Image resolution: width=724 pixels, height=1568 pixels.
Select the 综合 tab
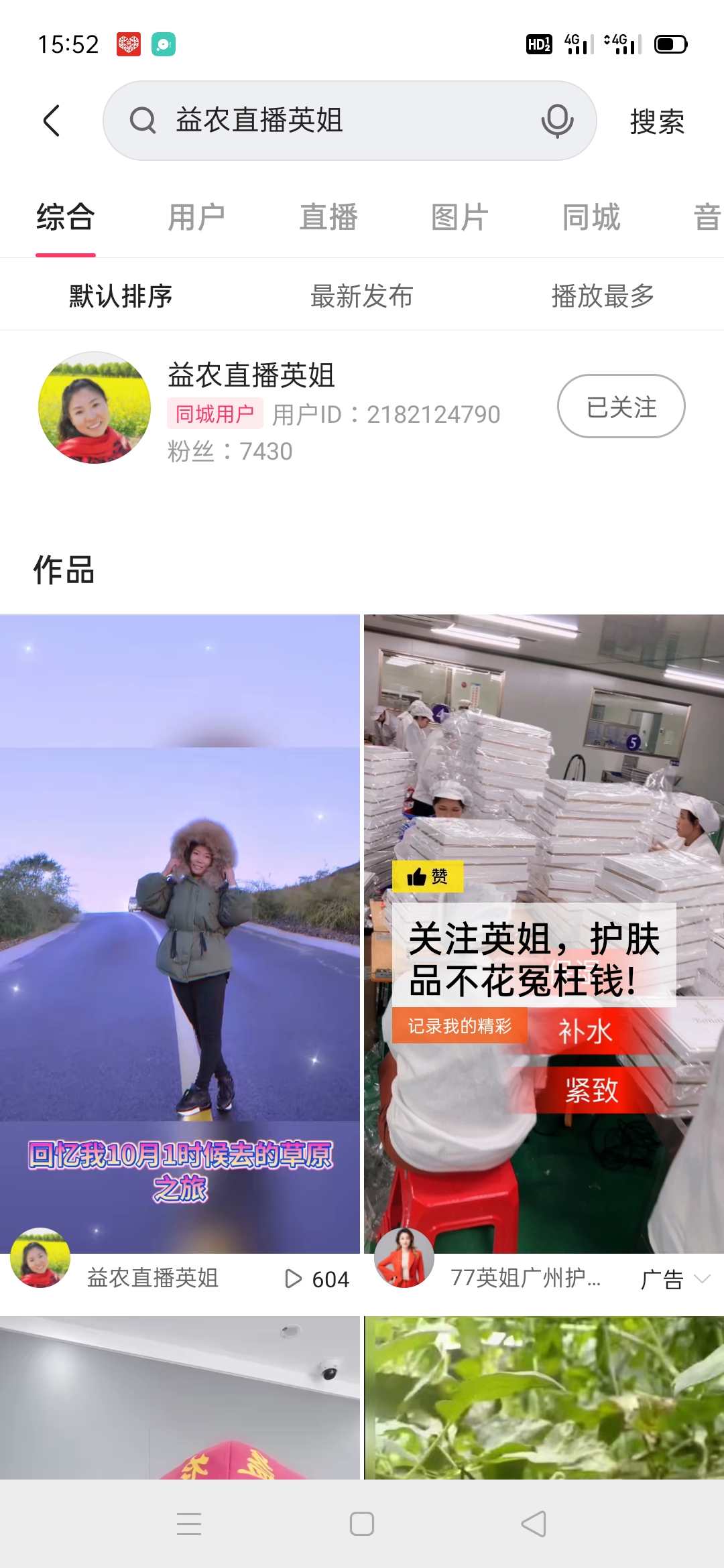65,217
